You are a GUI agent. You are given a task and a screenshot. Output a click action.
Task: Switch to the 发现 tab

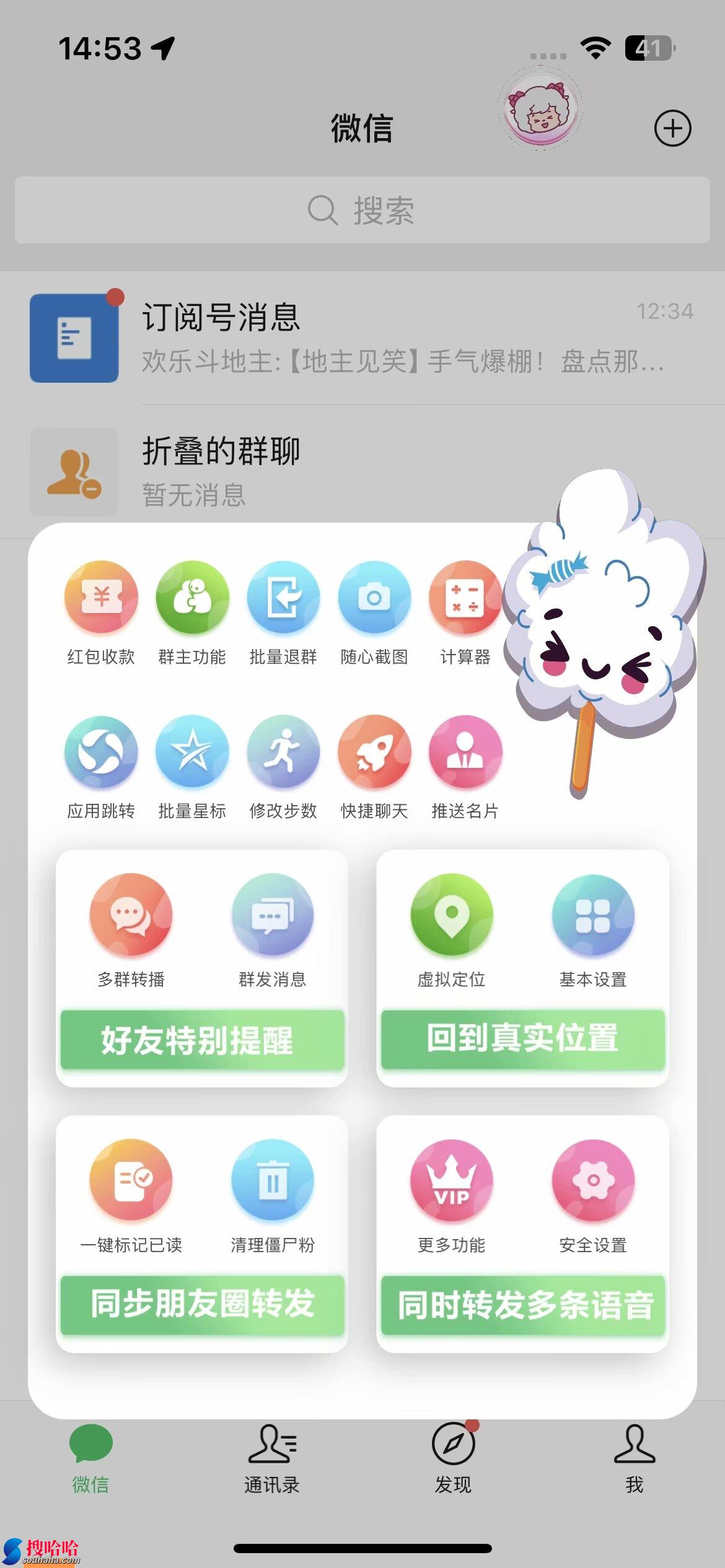click(x=453, y=1458)
